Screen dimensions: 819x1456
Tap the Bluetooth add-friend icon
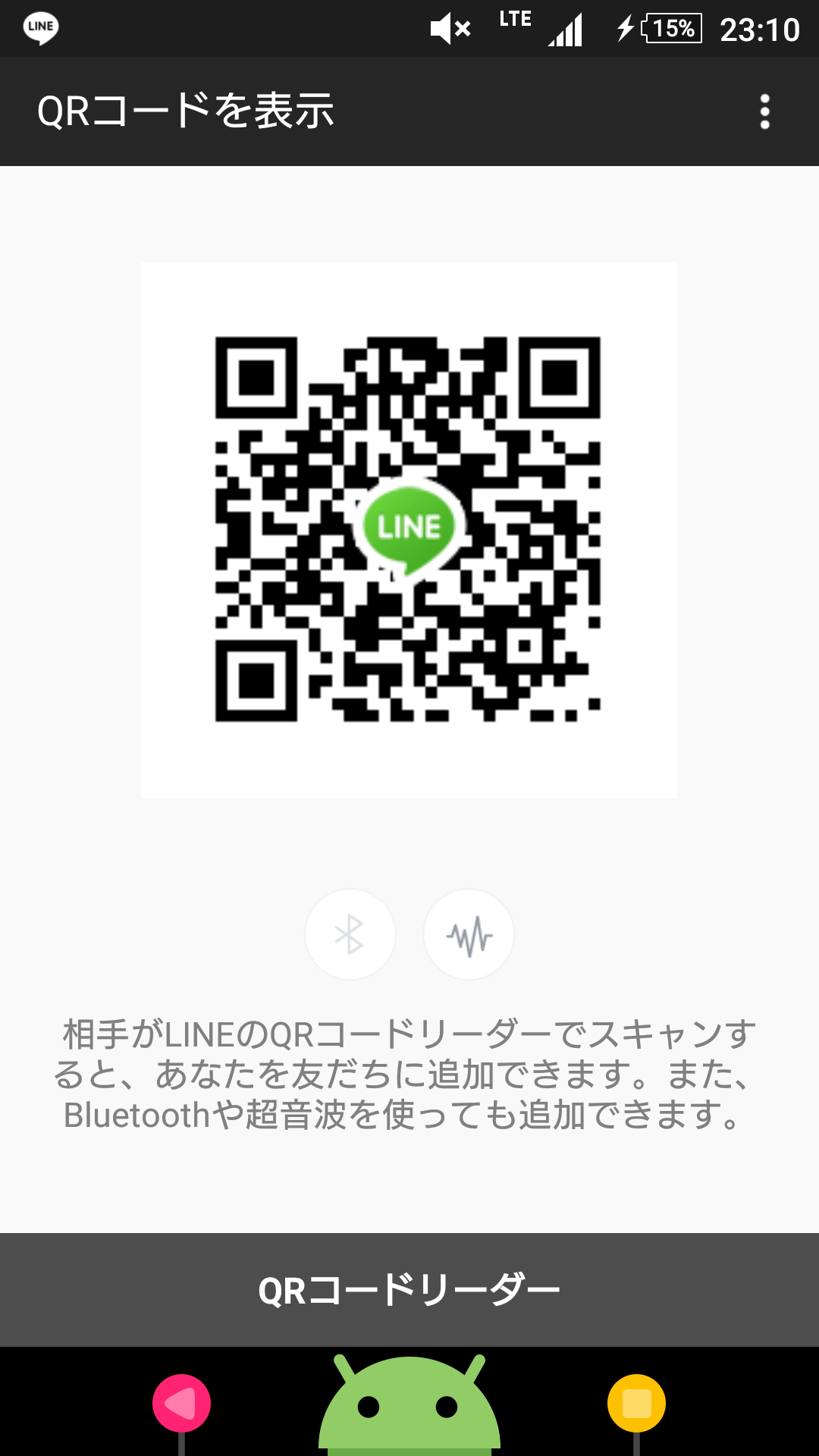350,934
